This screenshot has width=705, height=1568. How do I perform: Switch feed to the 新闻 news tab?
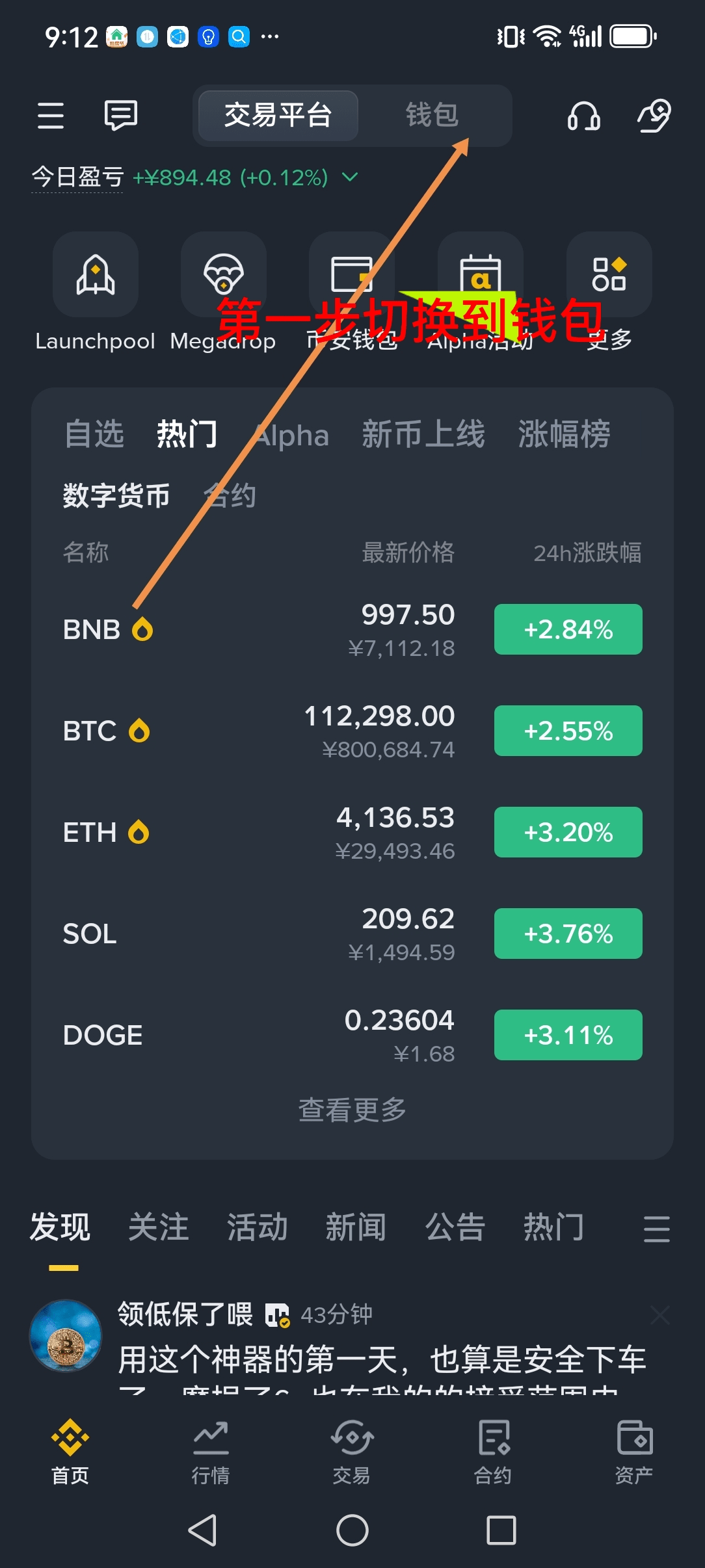pos(356,1227)
